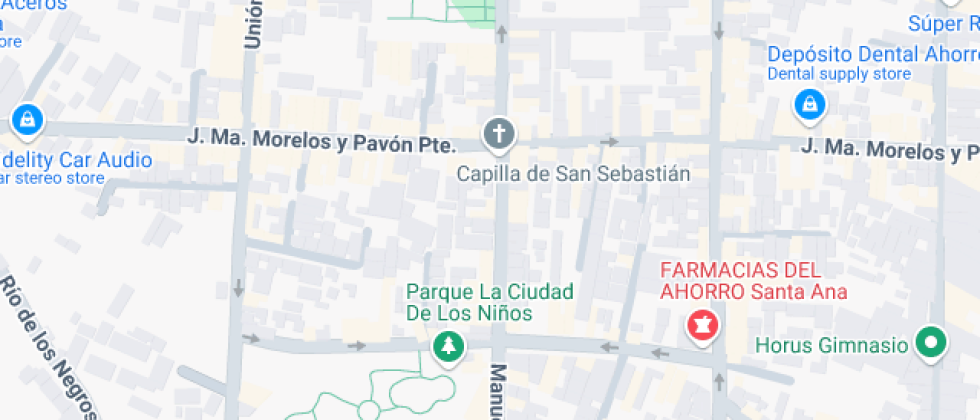Viewport: 980px width, 420px height.
Task: Open Capilla de San Sebastián church marker
Action: (498, 133)
